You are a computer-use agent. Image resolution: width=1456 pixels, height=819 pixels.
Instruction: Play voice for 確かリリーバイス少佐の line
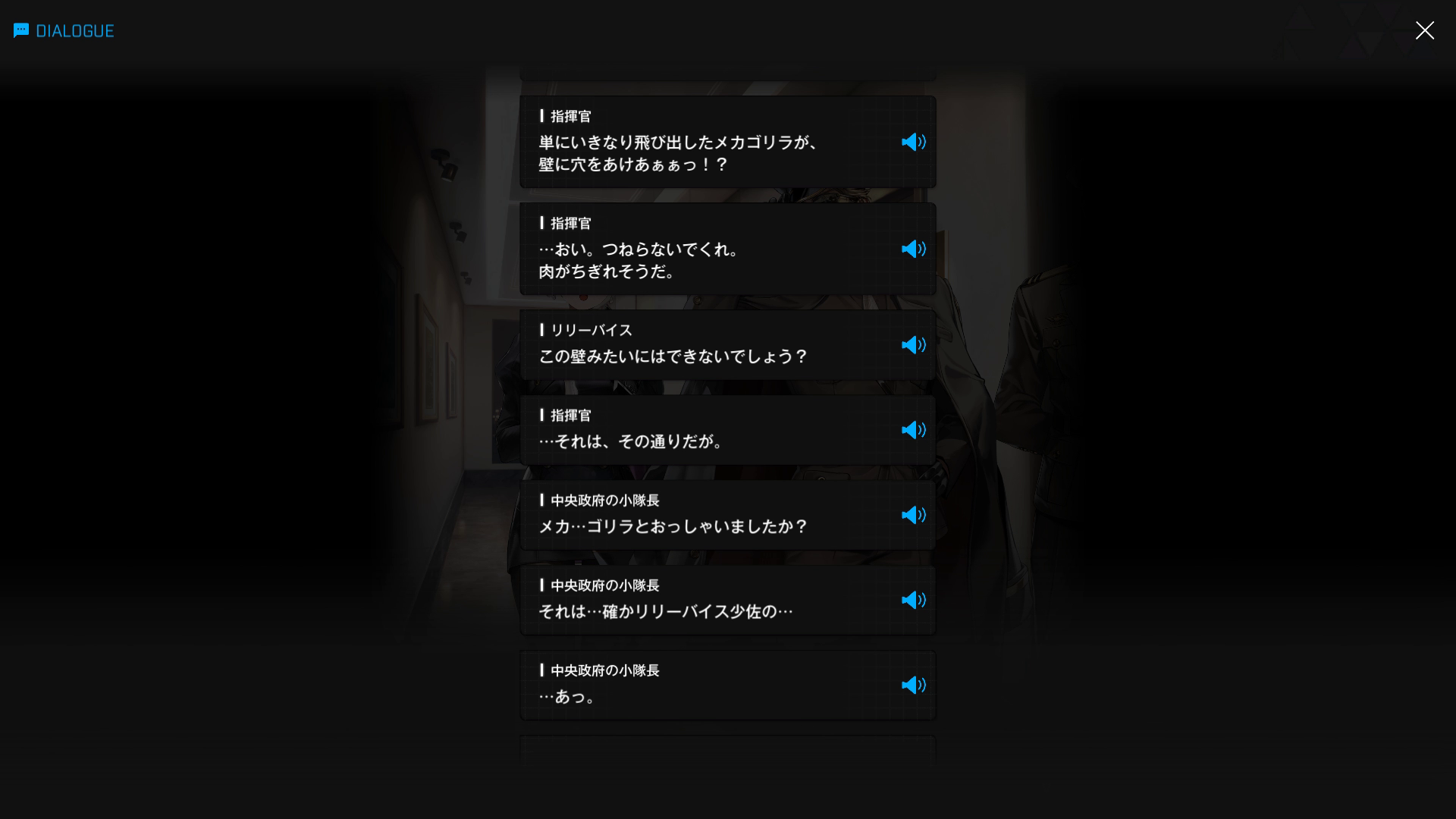click(913, 600)
